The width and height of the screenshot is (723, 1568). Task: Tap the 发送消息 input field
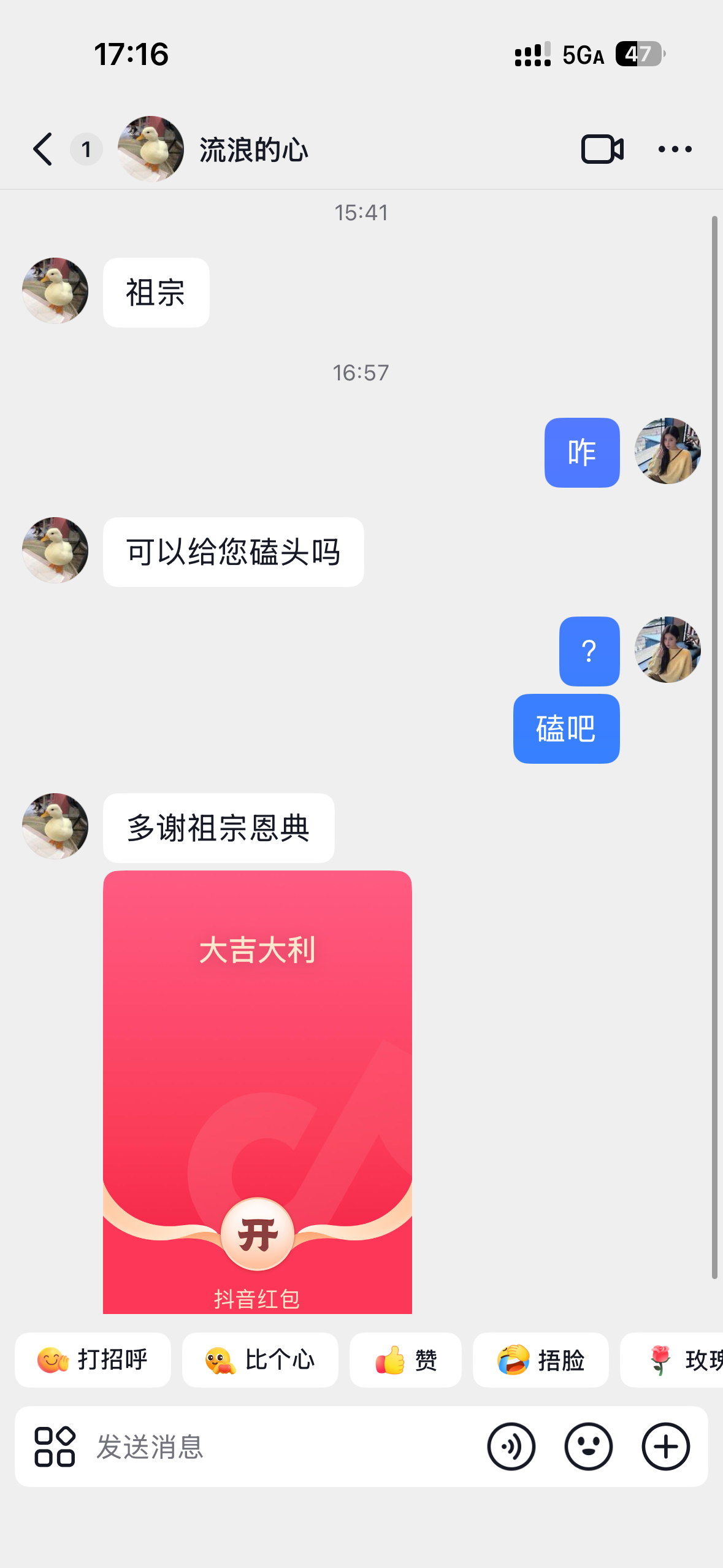click(245, 1446)
